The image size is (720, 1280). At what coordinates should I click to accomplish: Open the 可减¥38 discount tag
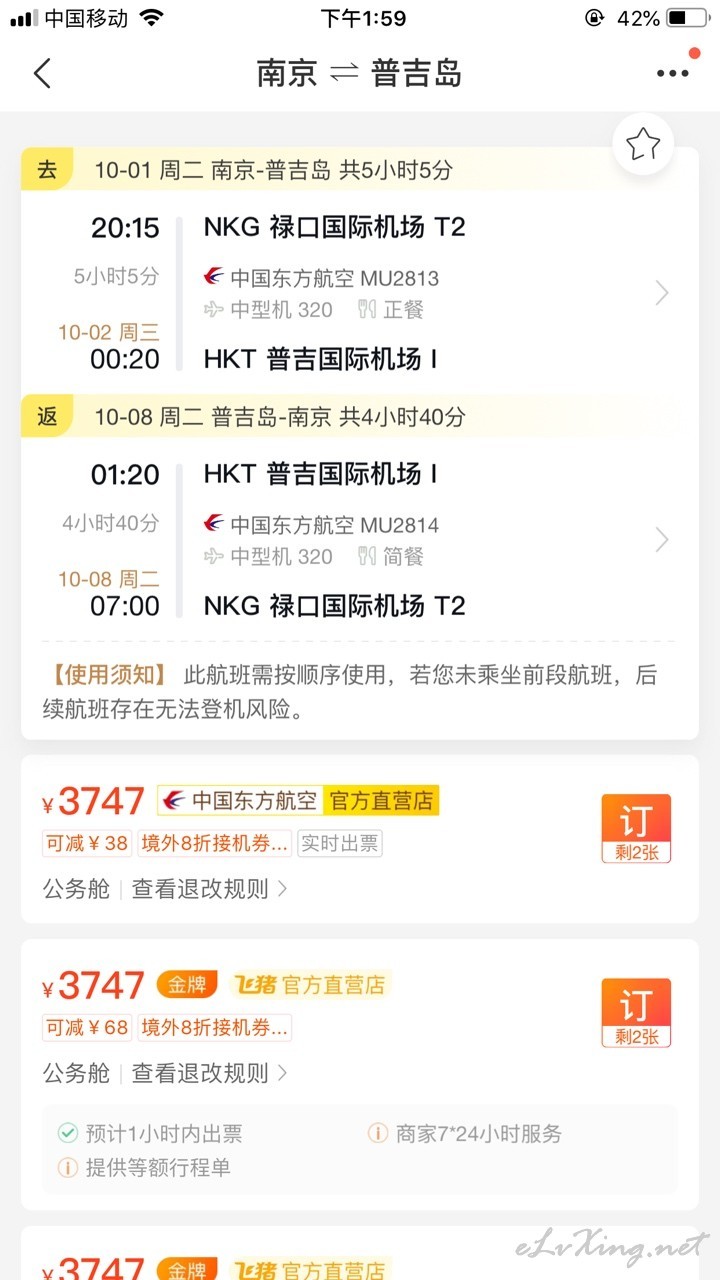point(87,843)
